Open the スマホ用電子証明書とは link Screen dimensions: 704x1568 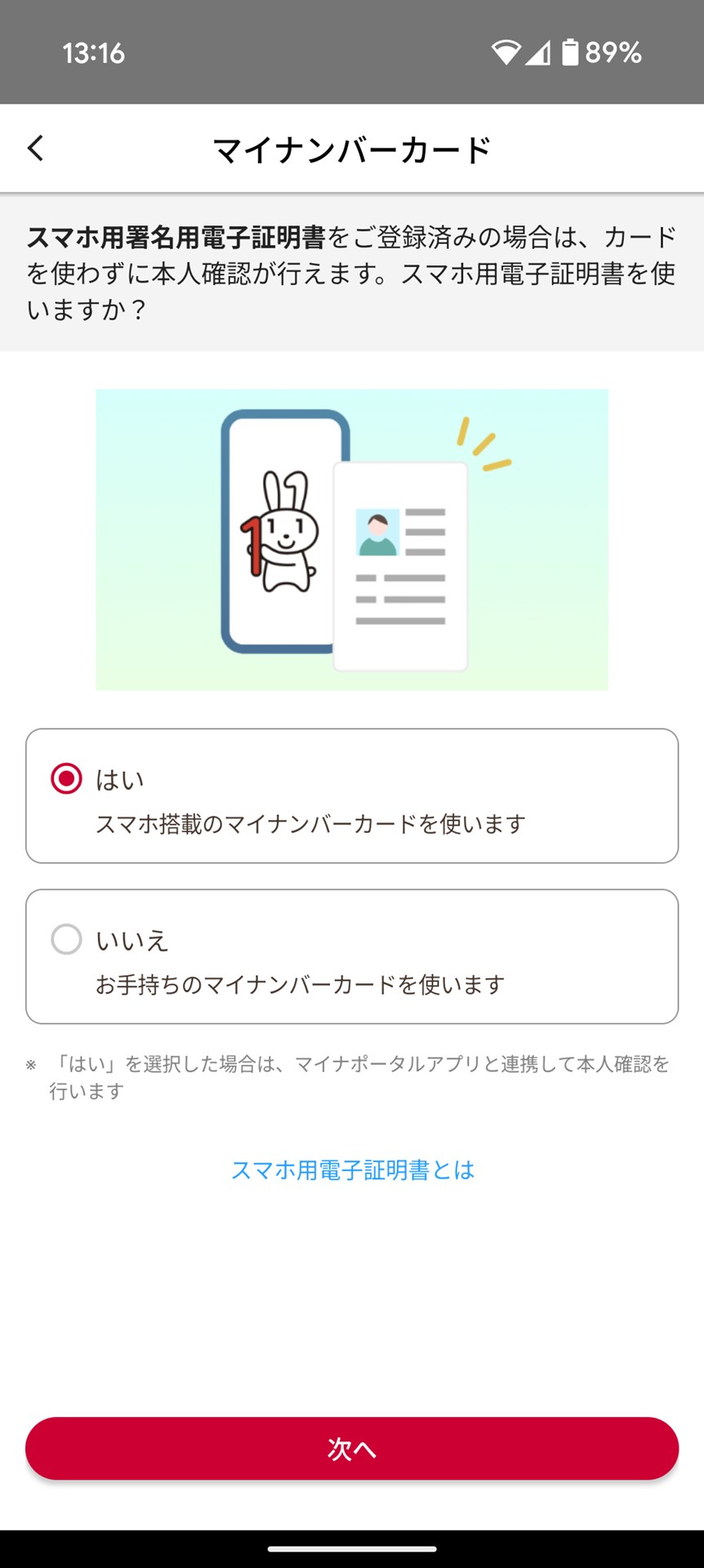352,1169
